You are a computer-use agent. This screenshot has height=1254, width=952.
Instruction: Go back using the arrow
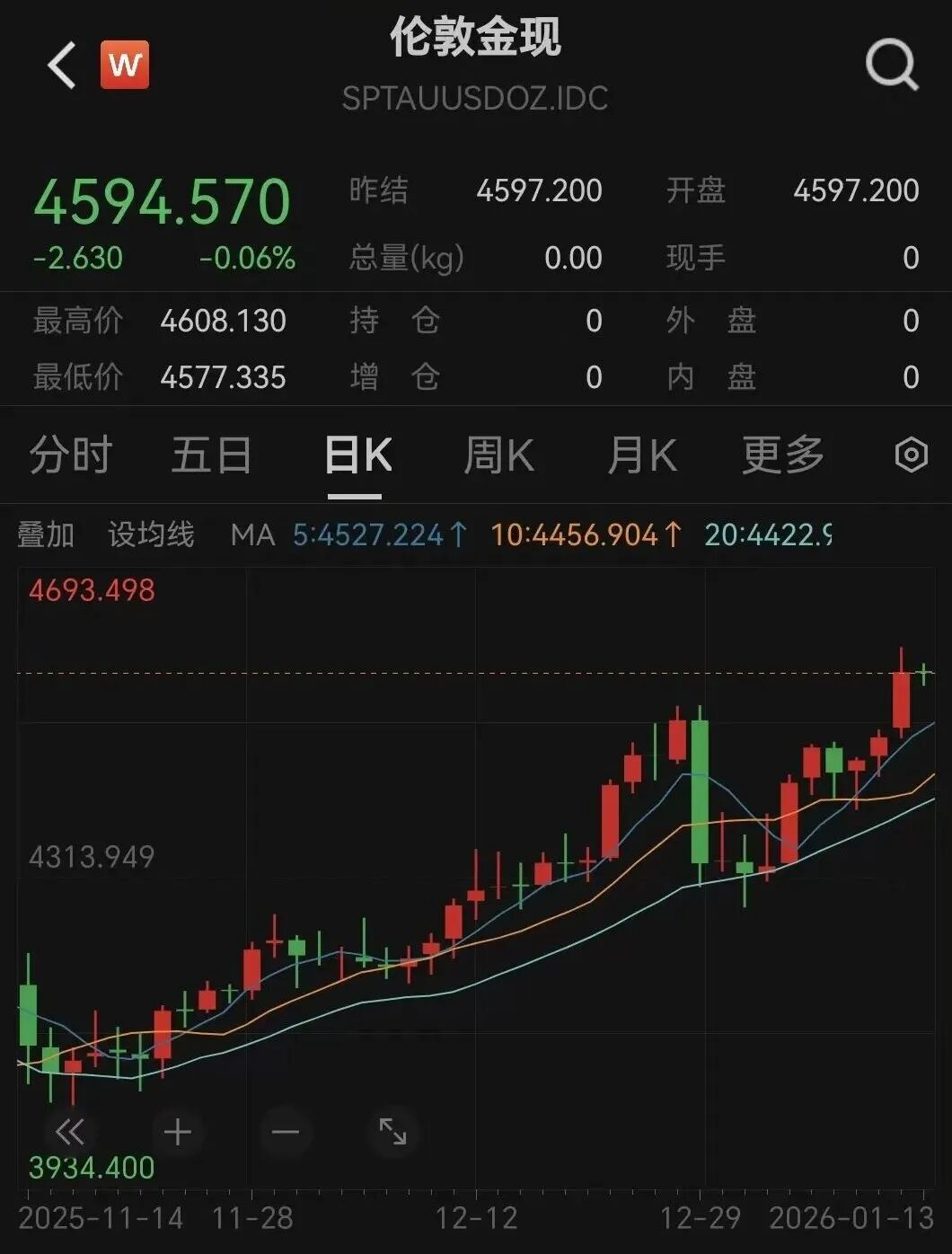[x=61, y=66]
